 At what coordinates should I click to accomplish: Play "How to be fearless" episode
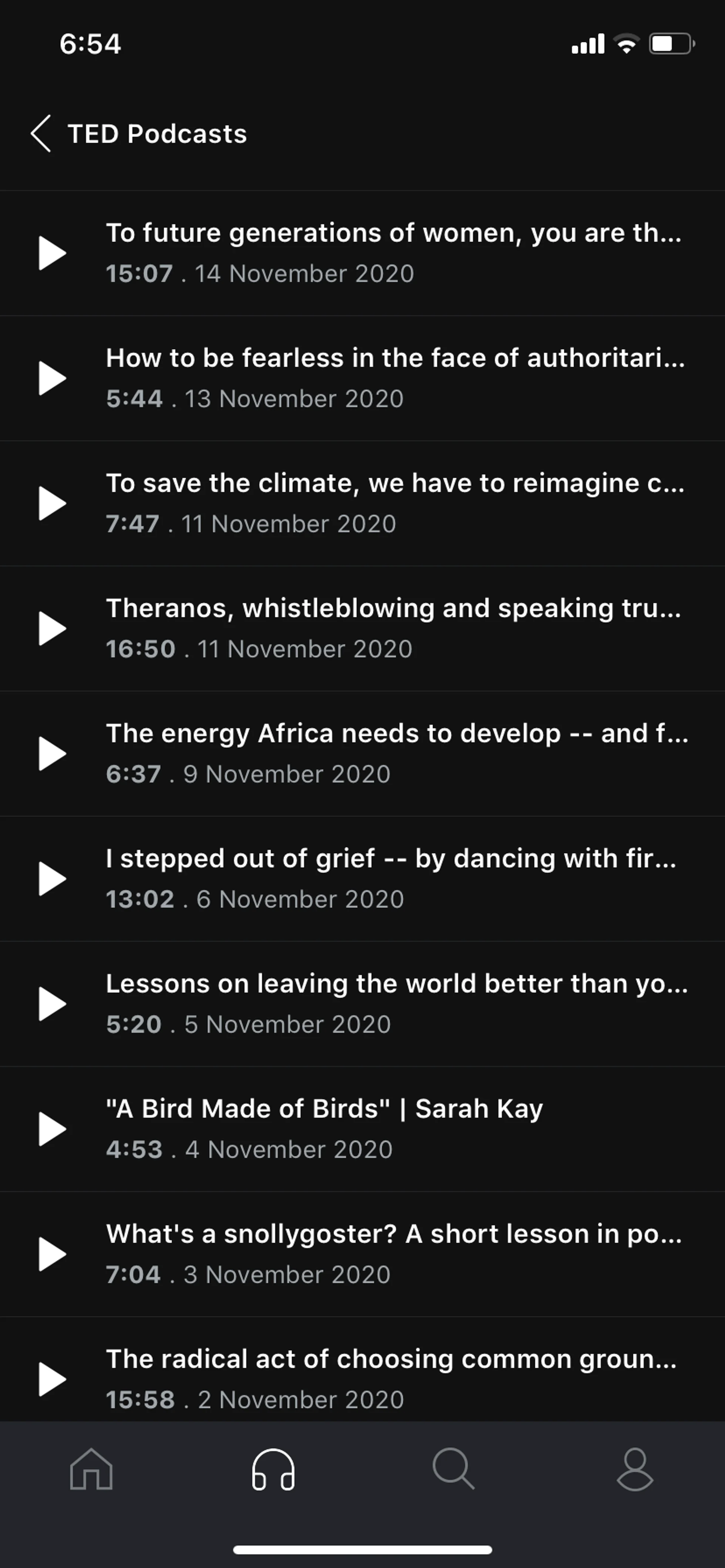52,378
